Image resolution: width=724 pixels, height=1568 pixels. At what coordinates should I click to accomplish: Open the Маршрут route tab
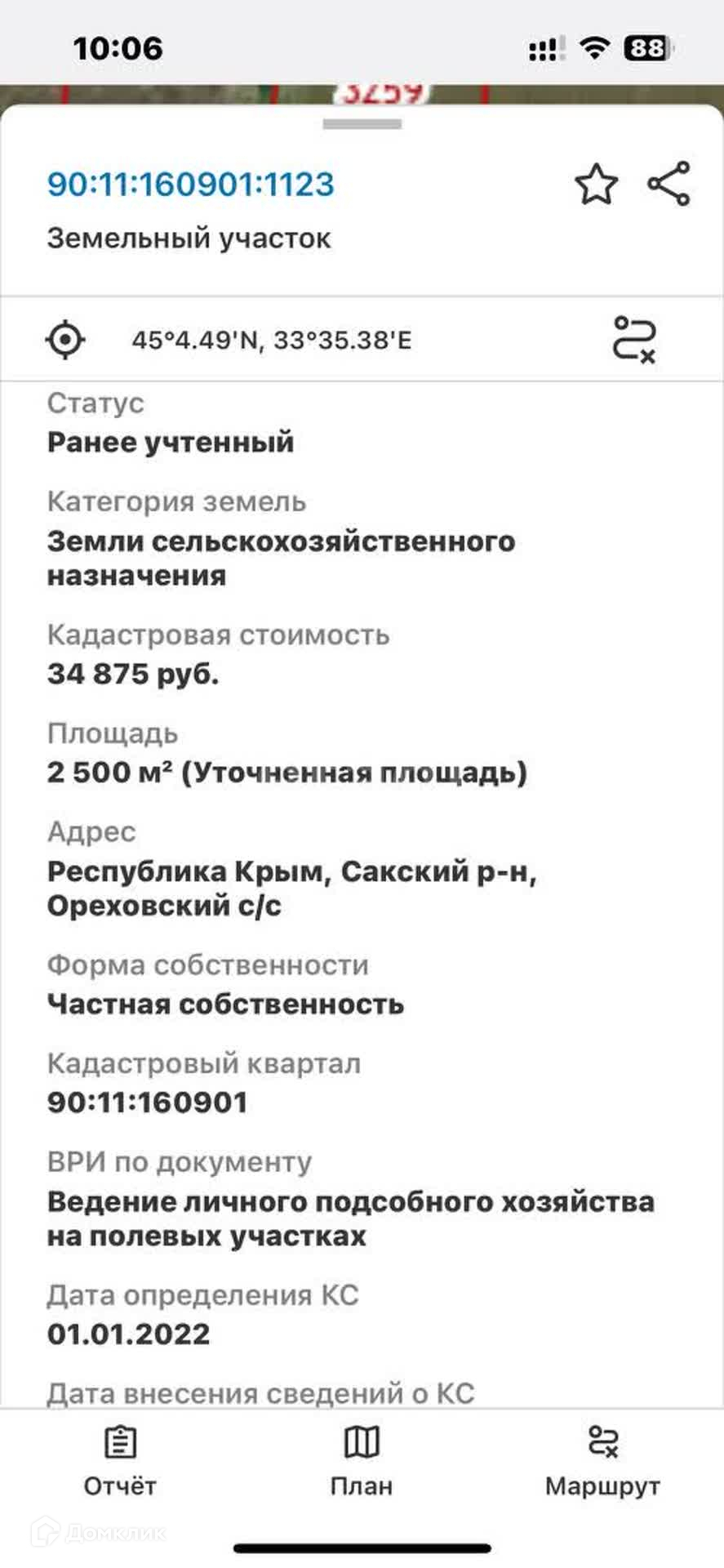(x=602, y=1462)
